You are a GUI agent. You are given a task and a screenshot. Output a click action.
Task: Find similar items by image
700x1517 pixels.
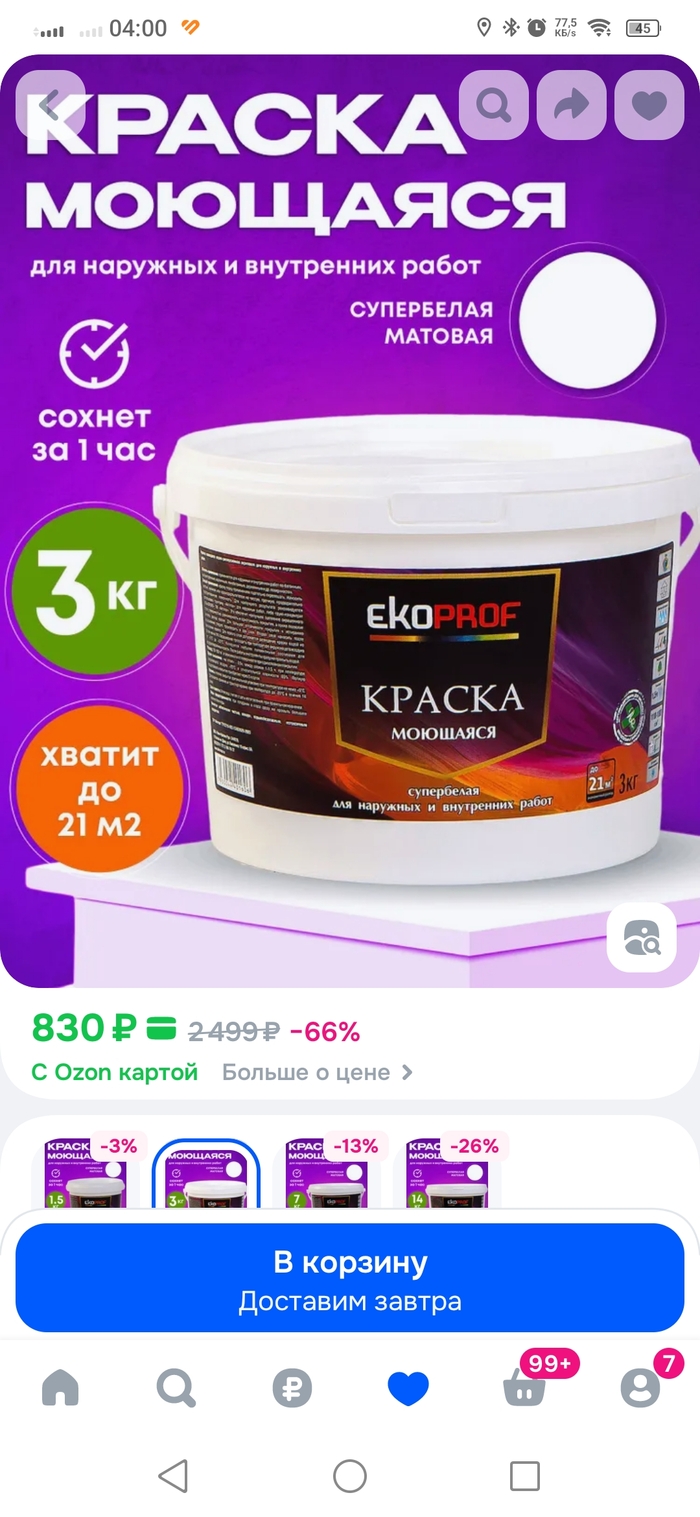coord(641,937)
